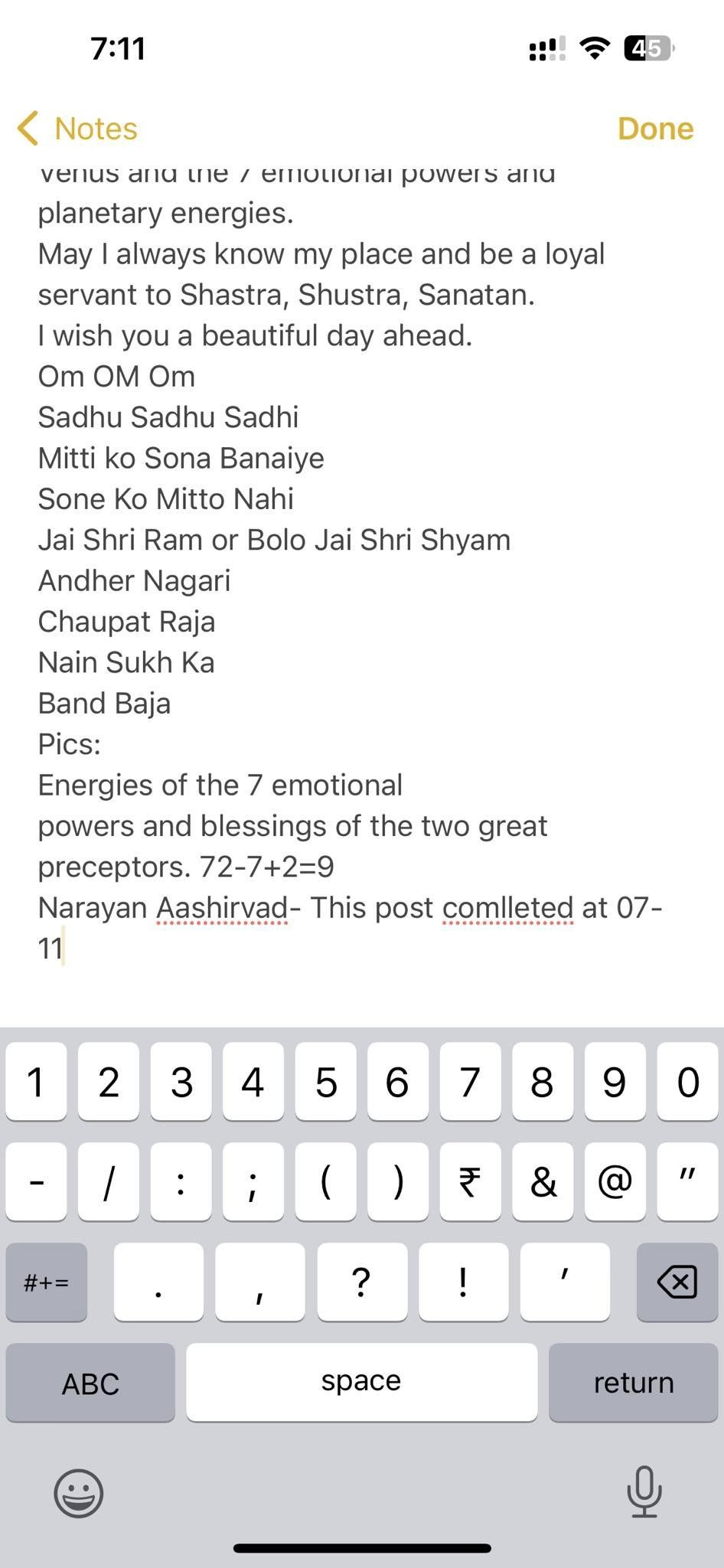This screenshot has height=1568, width=724.
Task: Open the emoji keyboard
Action: coord(78,1493)
